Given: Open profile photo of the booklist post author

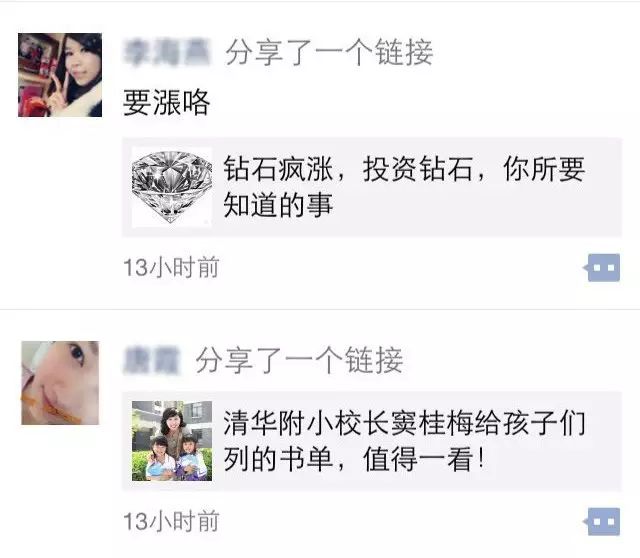Looking at the screenshot, I should tap(60, 383).
